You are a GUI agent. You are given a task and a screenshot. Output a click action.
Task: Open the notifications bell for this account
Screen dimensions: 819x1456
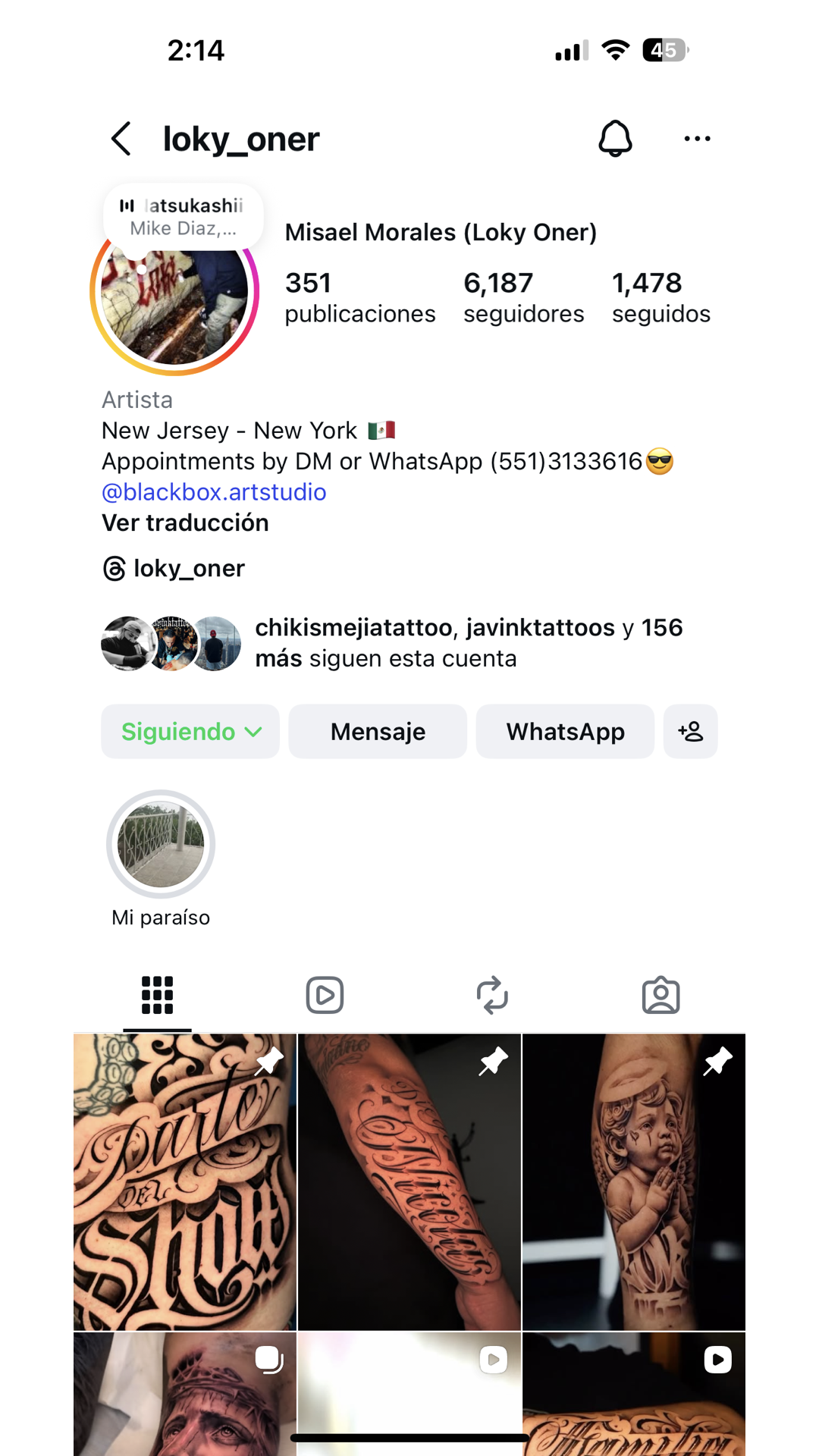(x=615, y=139)
